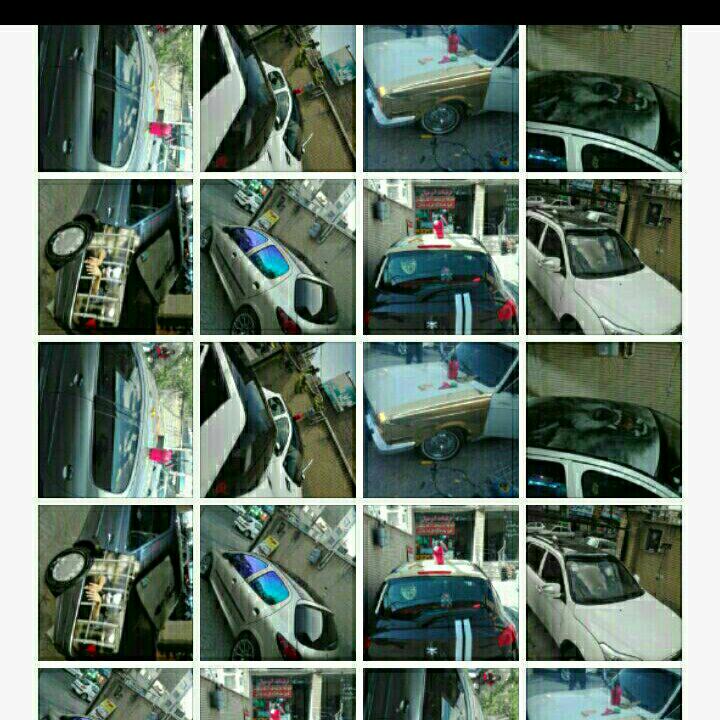
Task: Open the first photo of the caged doll by a wheel
Action: point(115,257)
